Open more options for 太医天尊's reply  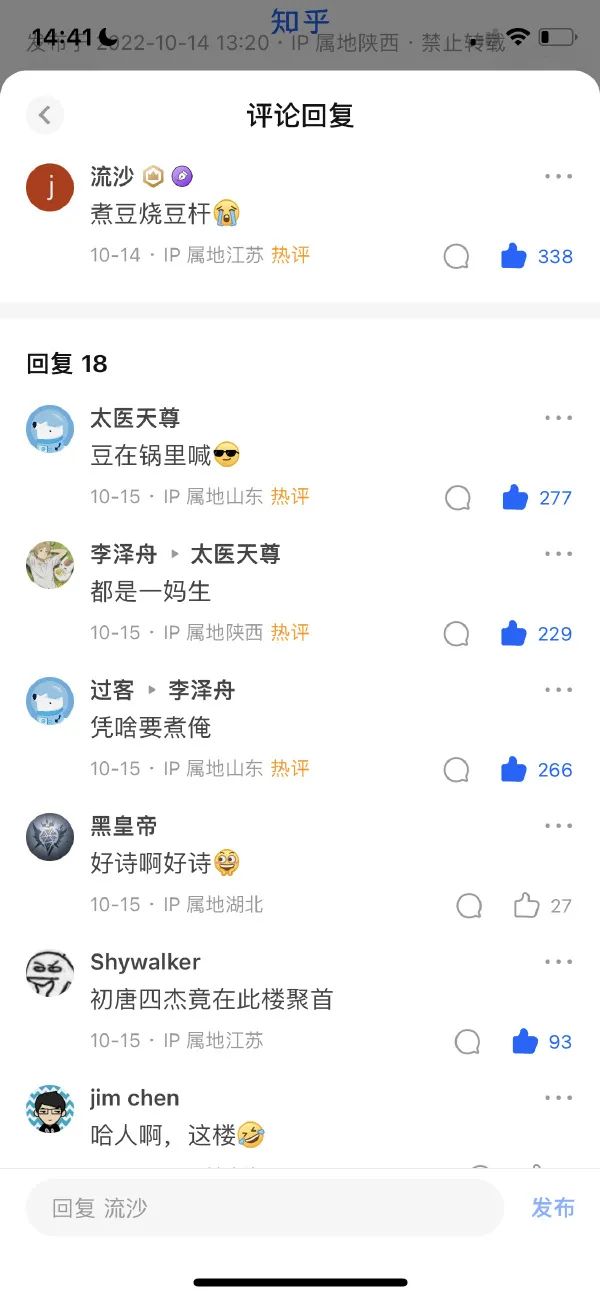click(x=558, y=418)
